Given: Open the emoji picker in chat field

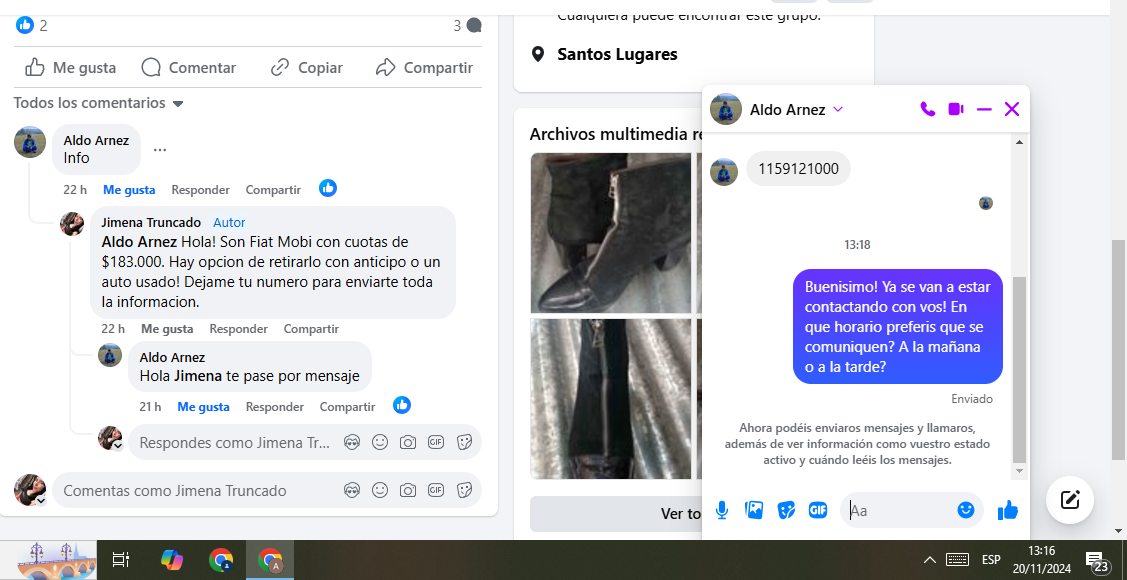Looking at the screenshot, I should pyautogui.click(x=965, y=510).
